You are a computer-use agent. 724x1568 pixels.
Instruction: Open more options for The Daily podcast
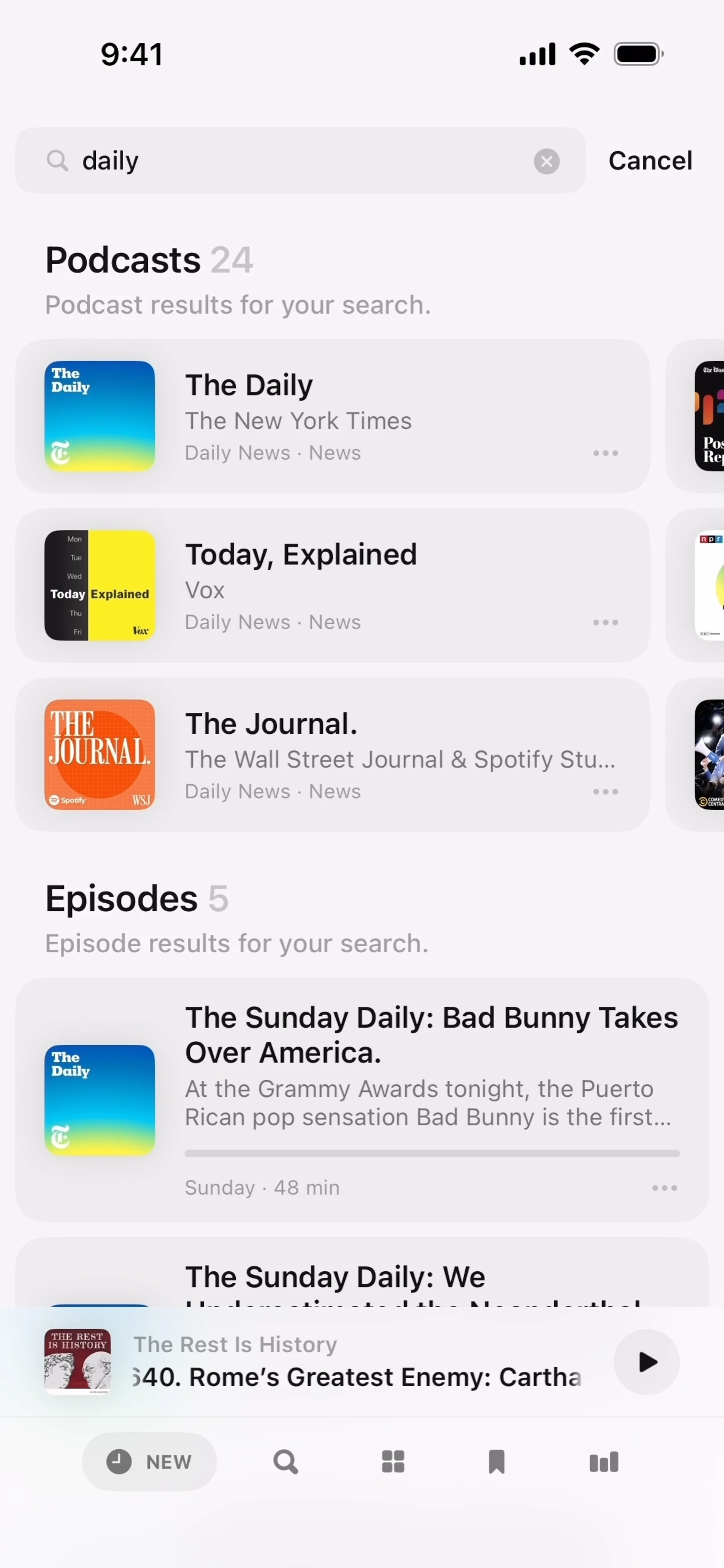pyautogui.click(x=605, y=453)
